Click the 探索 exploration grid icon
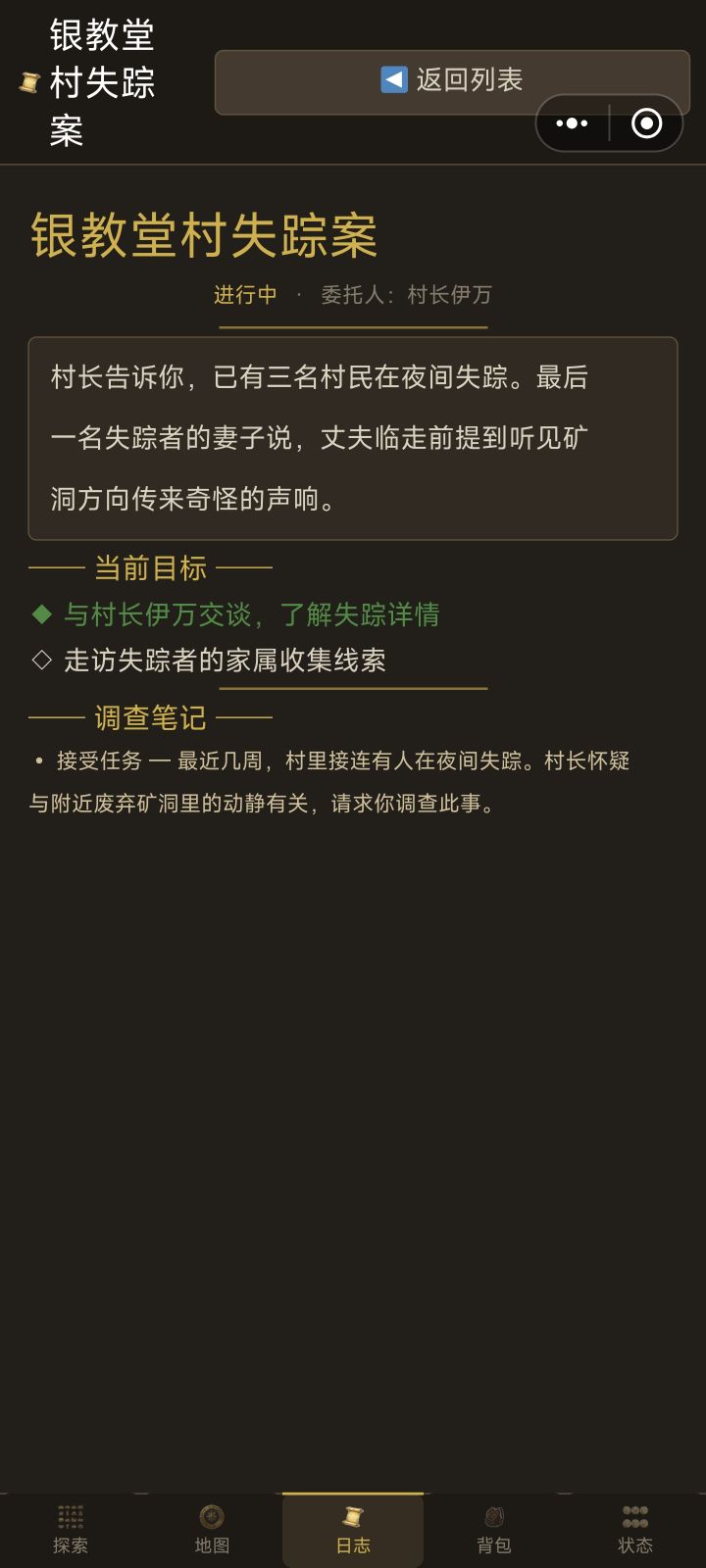 pos(70,1514)
